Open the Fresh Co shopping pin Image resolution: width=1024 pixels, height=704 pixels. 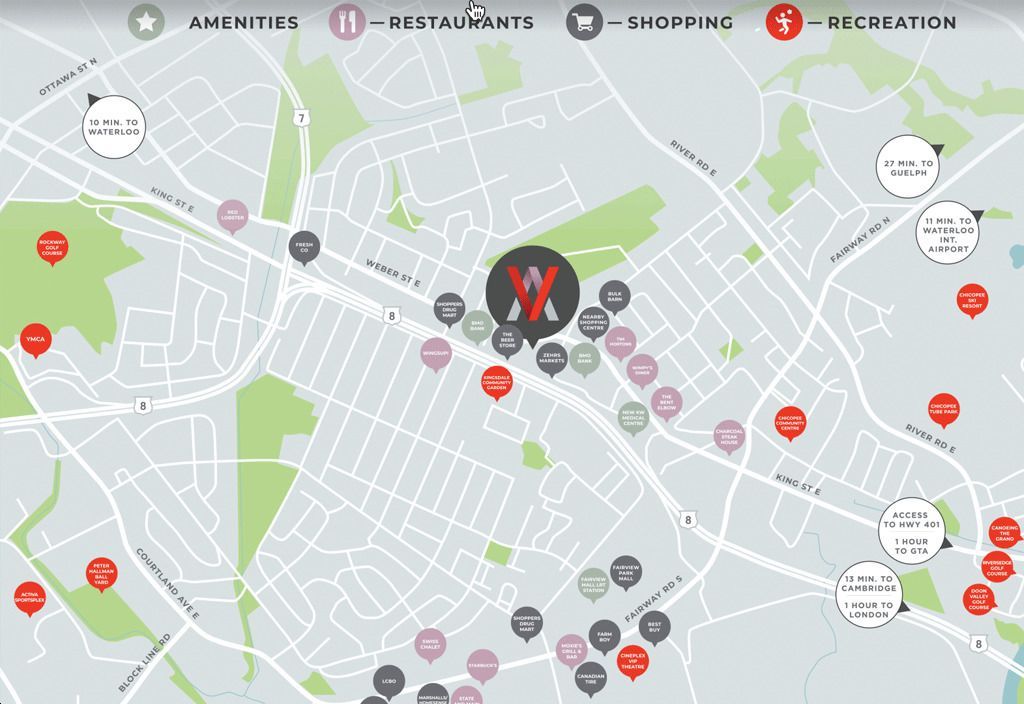(303, 245)
